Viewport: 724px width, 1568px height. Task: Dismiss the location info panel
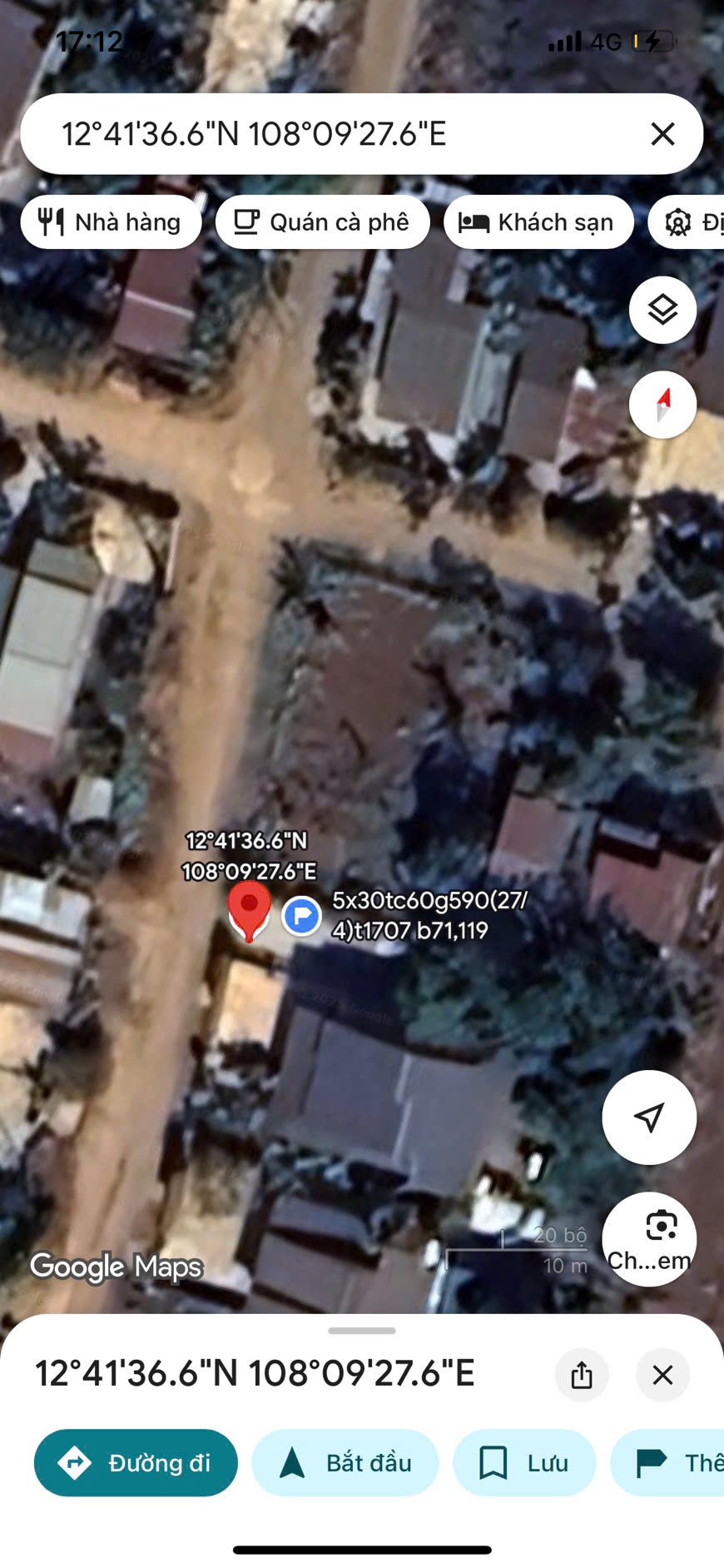(x=662, y=1375)
